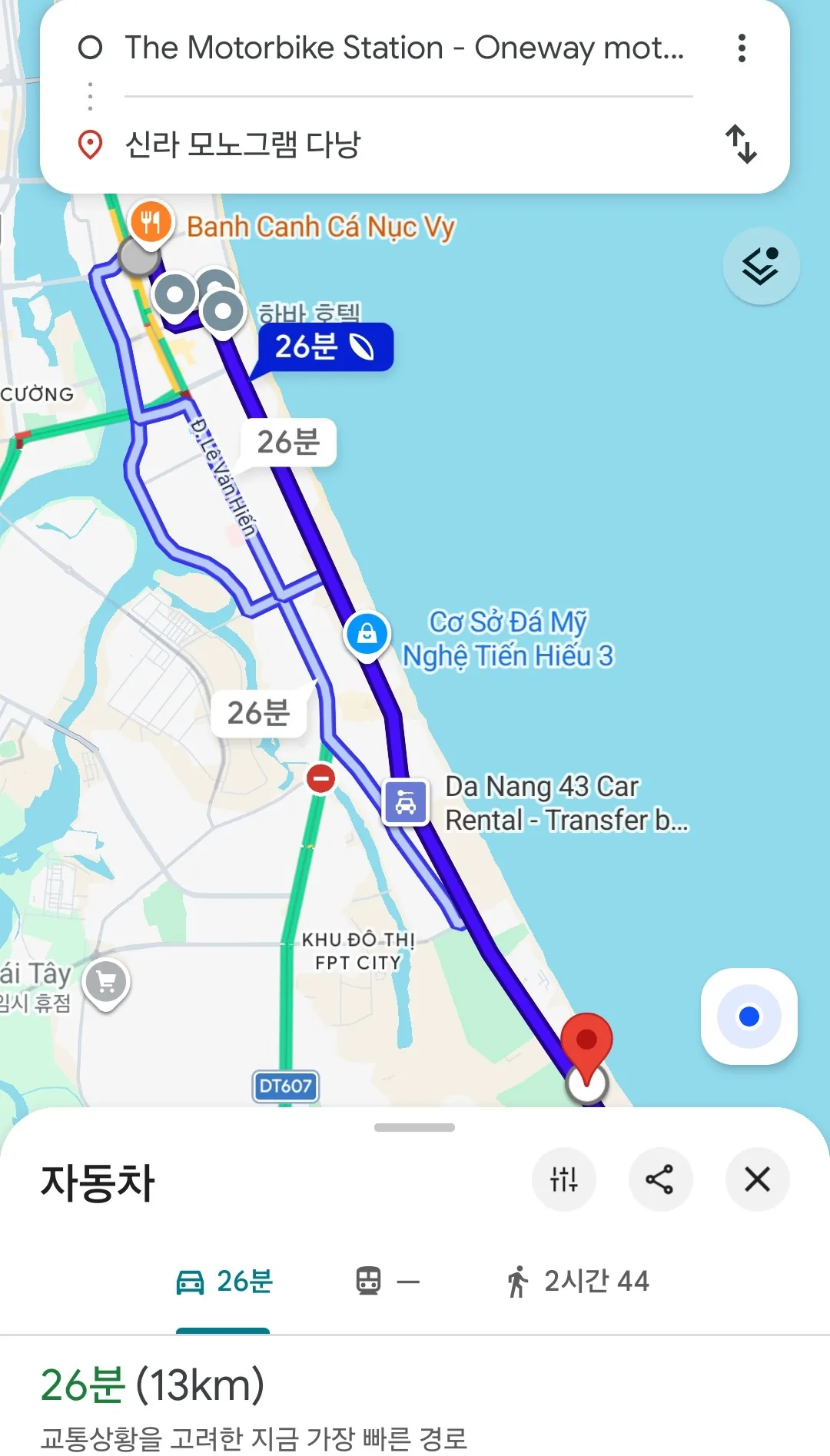Swap start and destination
Viewport: 830px width, 1456px height.
pyautogui.click(x=742, y=144)
